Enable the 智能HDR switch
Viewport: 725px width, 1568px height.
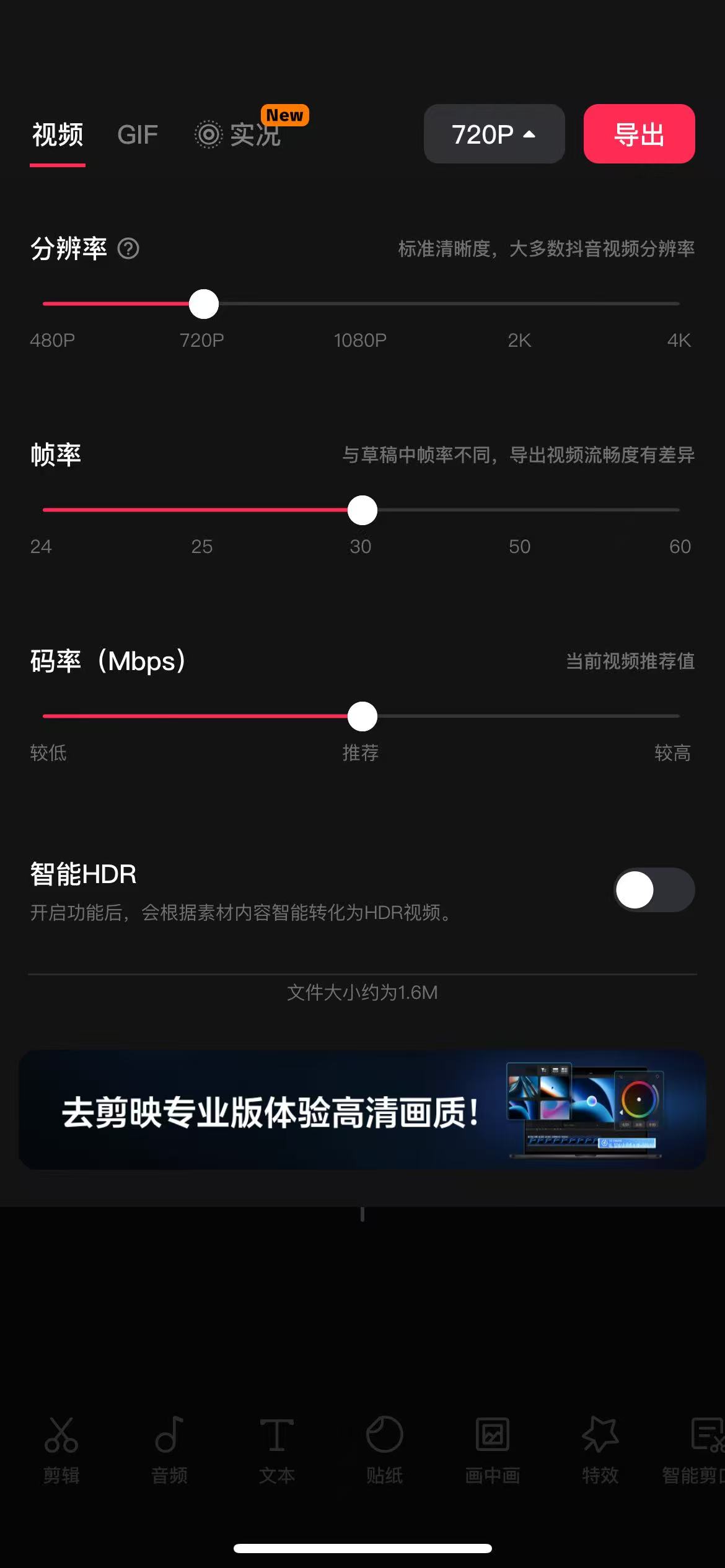(654, 890)
